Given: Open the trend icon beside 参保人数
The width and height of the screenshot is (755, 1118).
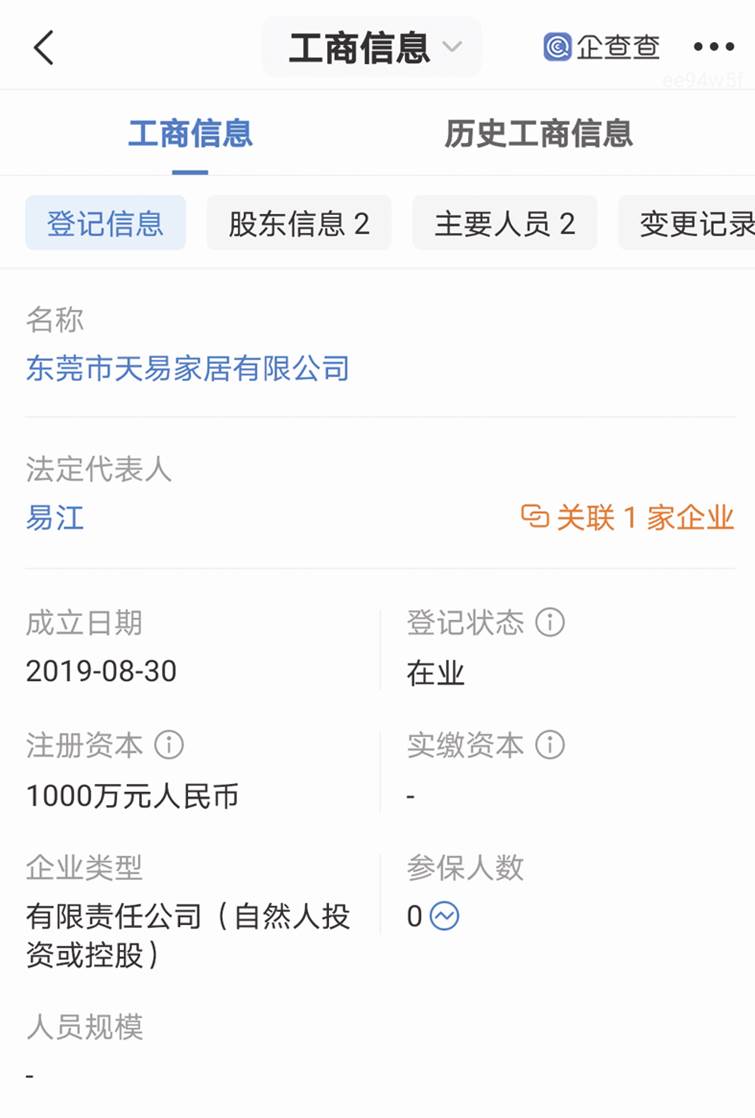Looking at the screenshot, I should click(x=444, y=916).
